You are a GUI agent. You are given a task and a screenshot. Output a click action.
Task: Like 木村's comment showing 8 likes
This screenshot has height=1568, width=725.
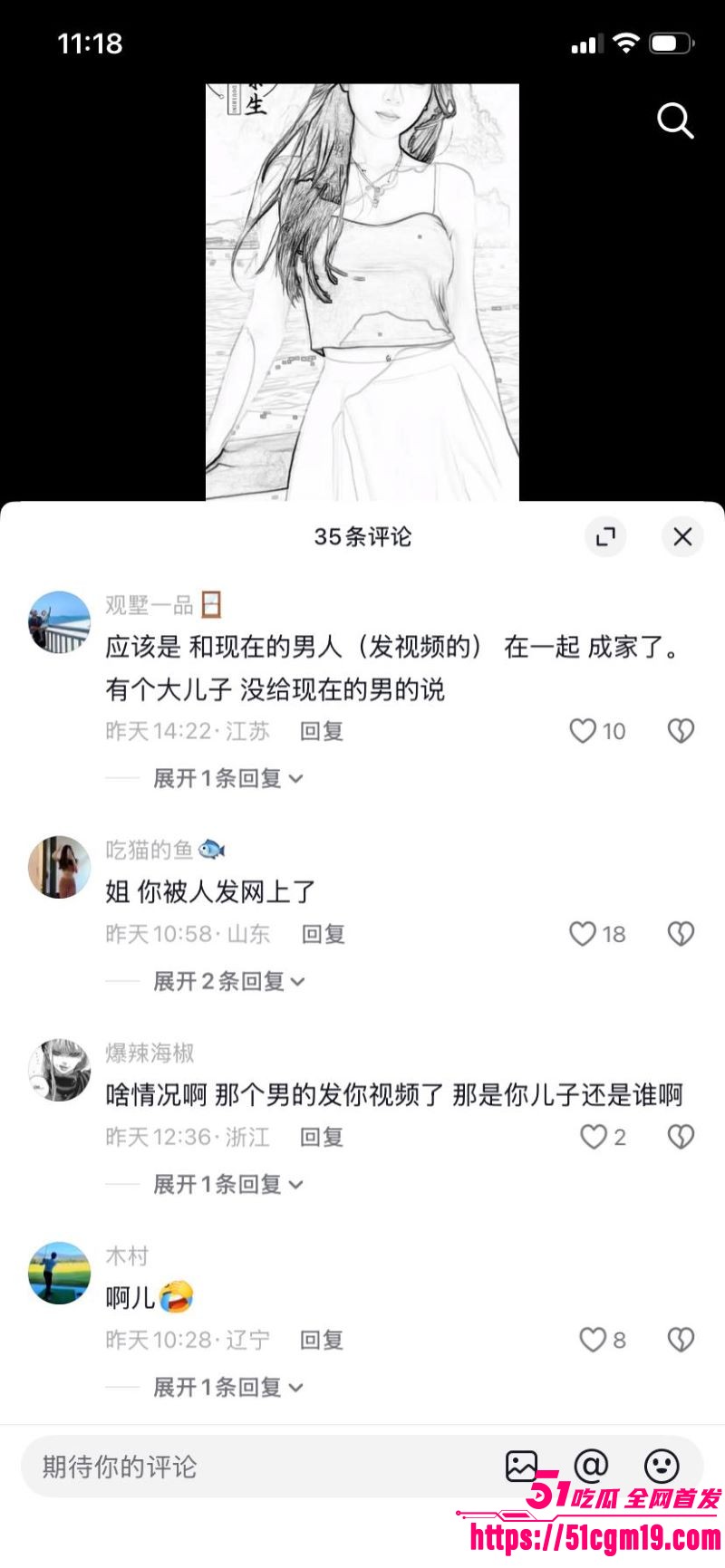[594, 1341]
